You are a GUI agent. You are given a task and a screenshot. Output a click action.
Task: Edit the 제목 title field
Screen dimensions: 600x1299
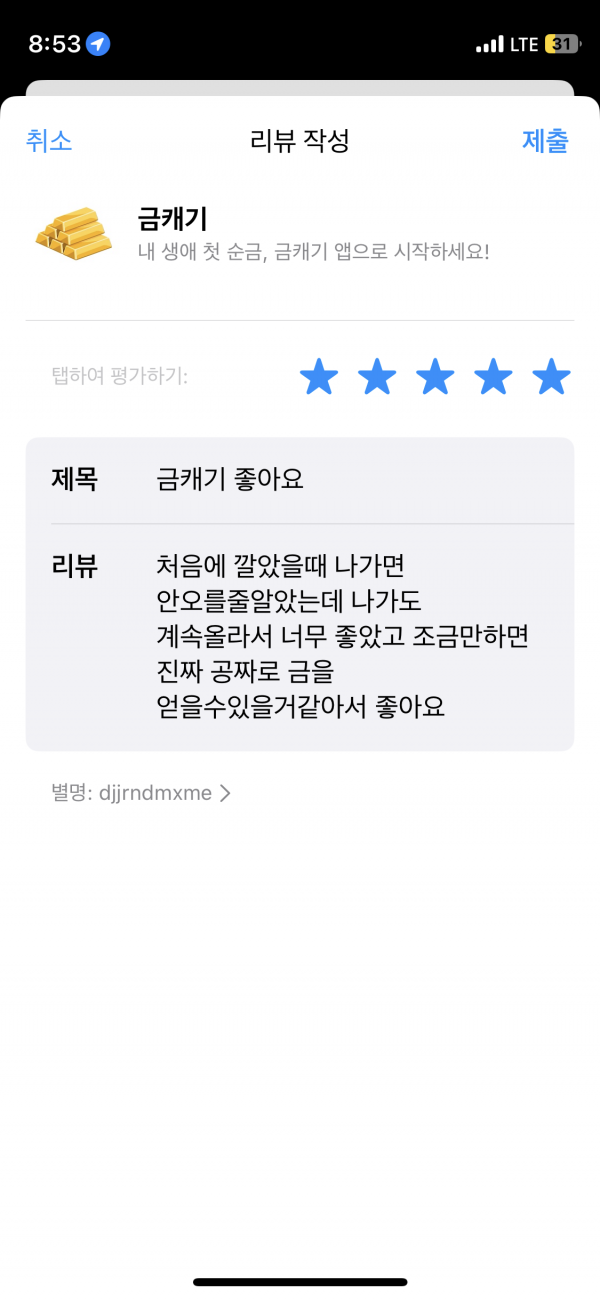pos(300,480)
